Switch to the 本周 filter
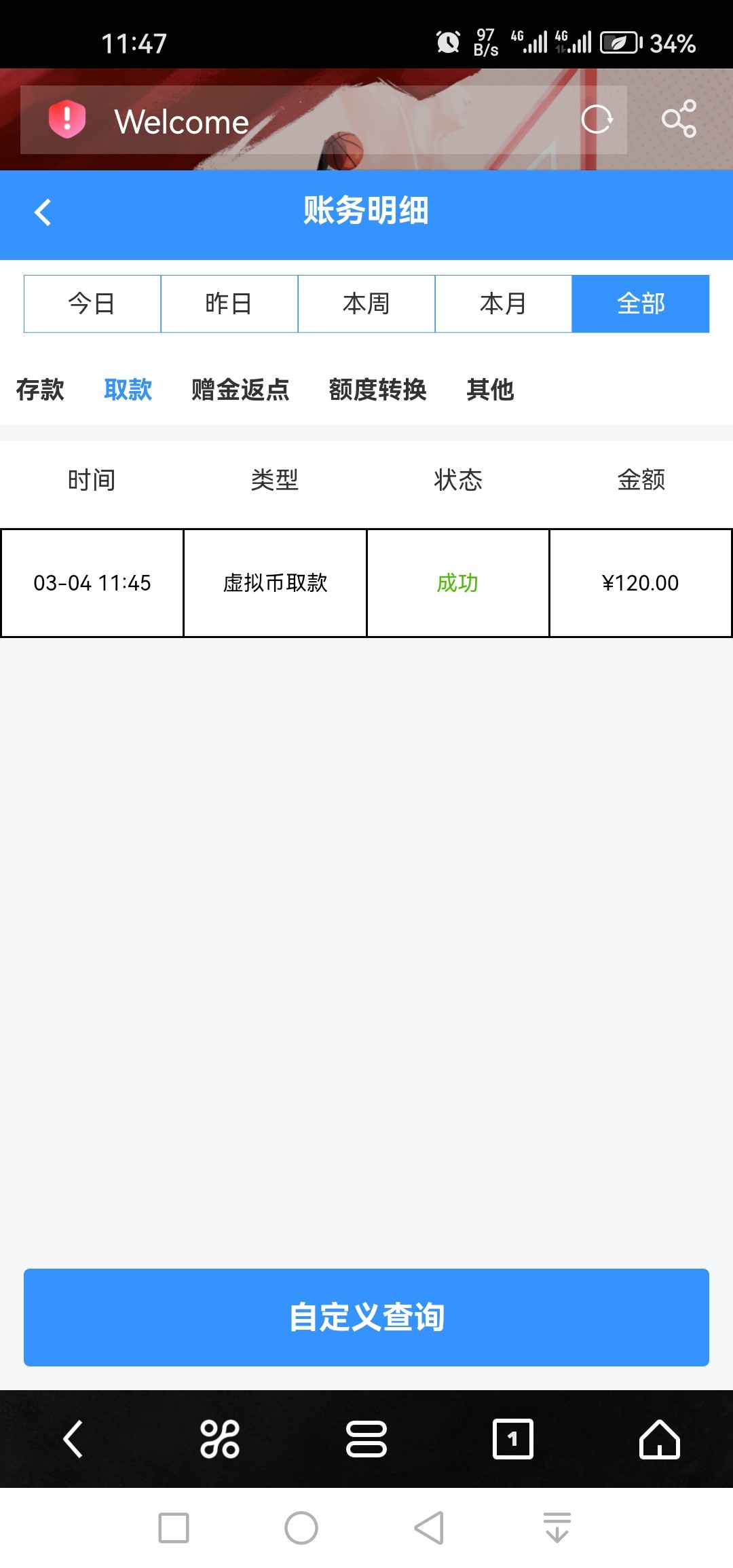Image resolution: width=733 pixels, height=1568 pixels. [366, 303]
